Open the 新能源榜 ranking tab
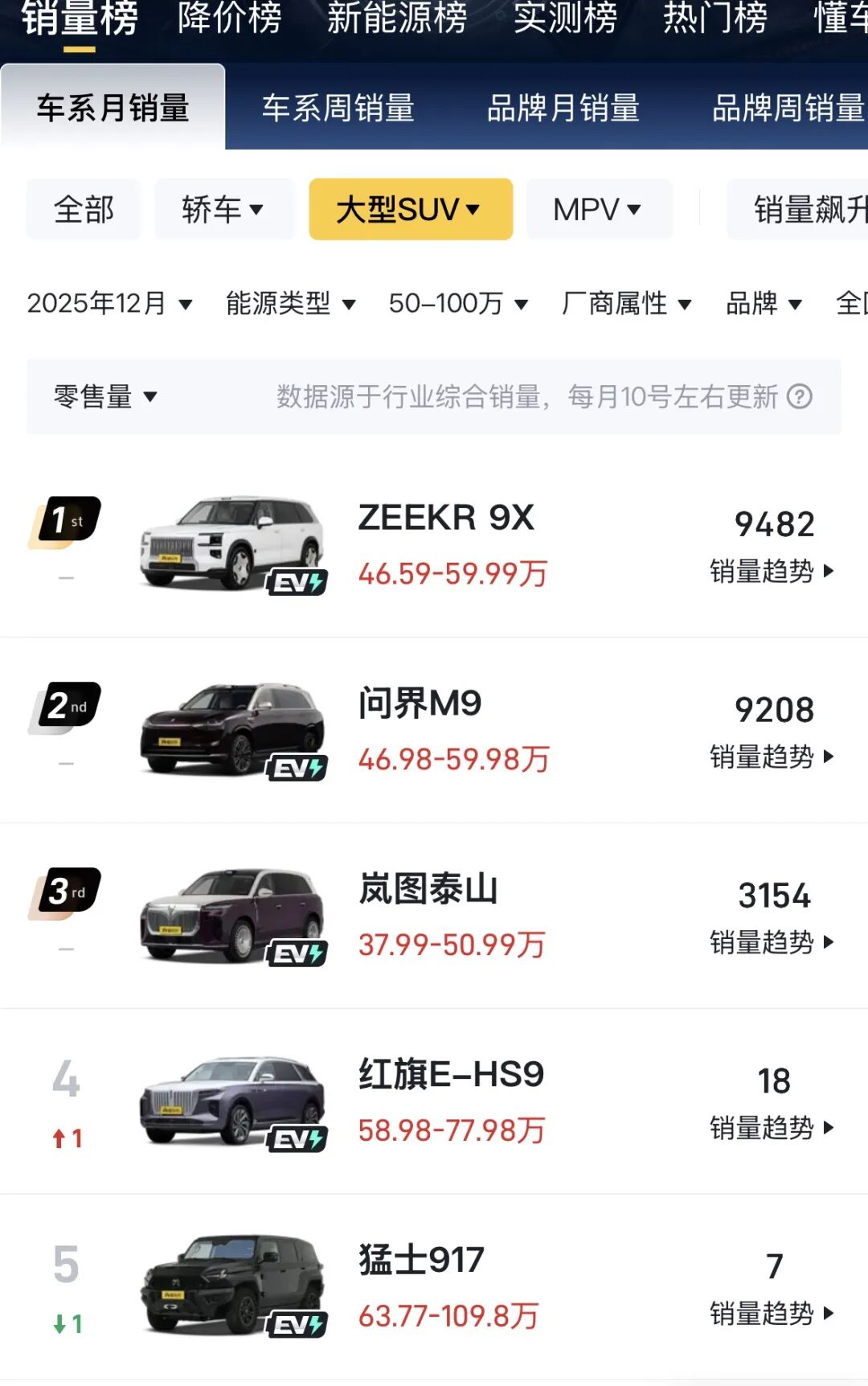868x1386 pixels. (x=396, y=18)
